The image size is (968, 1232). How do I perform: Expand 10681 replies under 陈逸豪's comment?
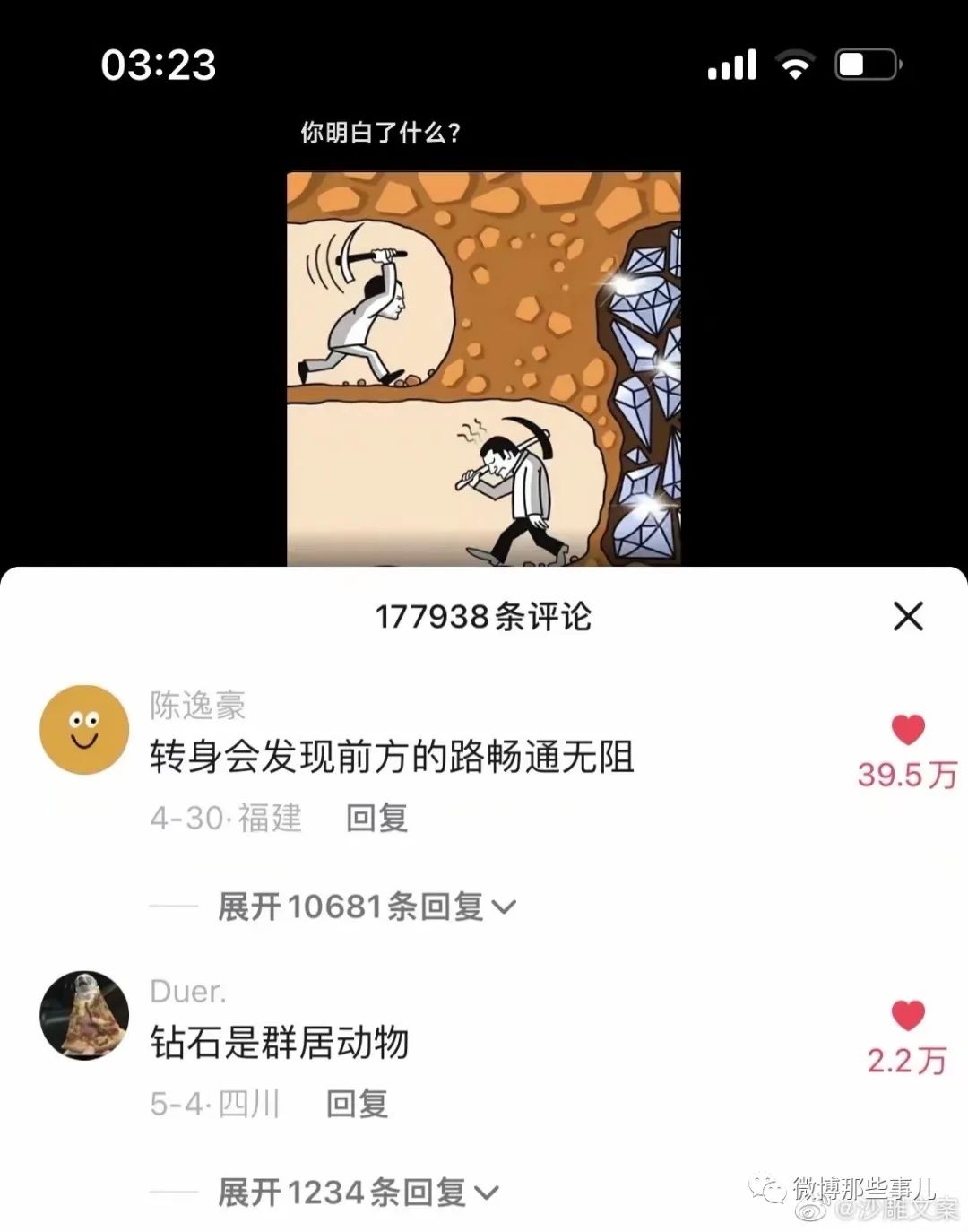tap(367, 907)
